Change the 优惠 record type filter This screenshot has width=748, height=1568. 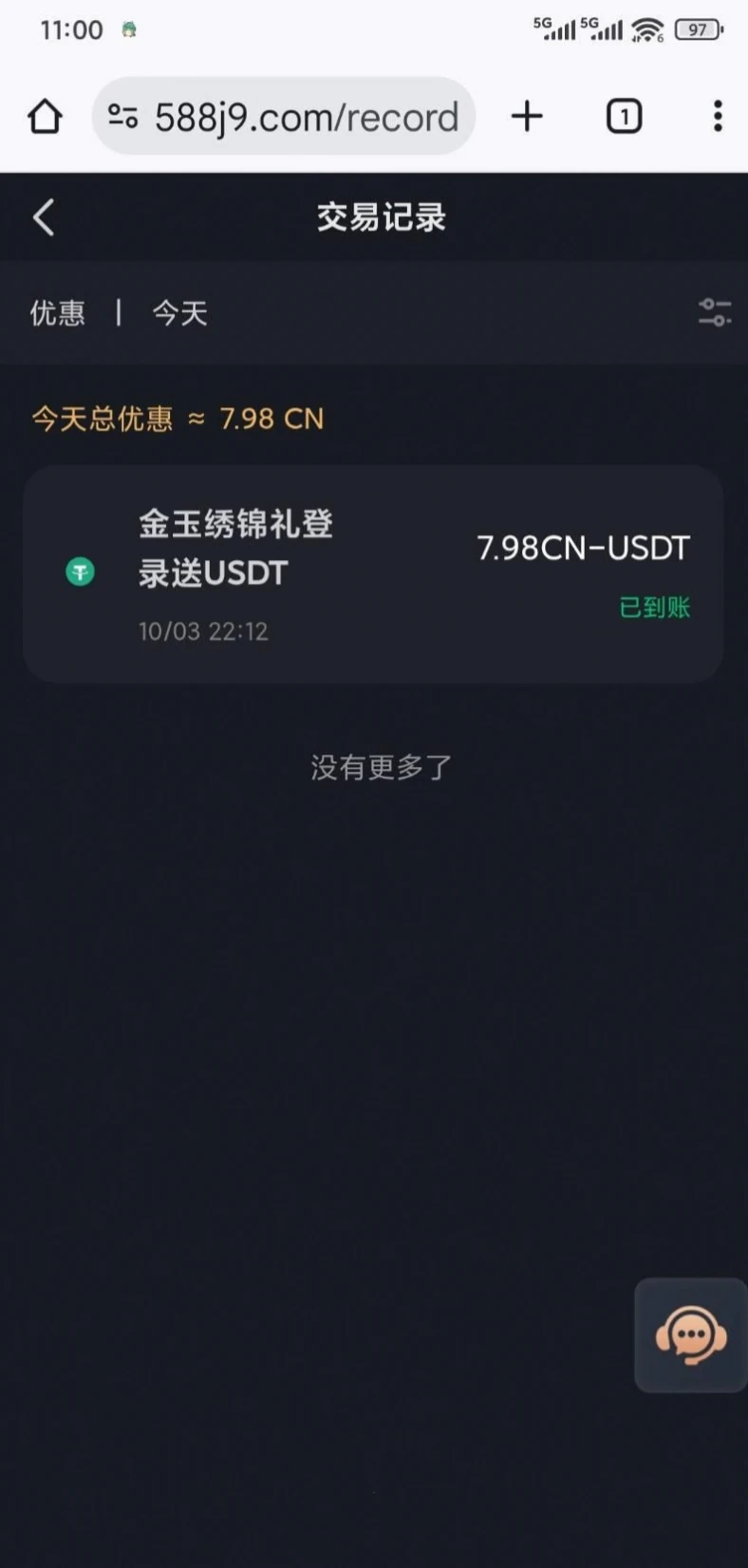(58, 312)
